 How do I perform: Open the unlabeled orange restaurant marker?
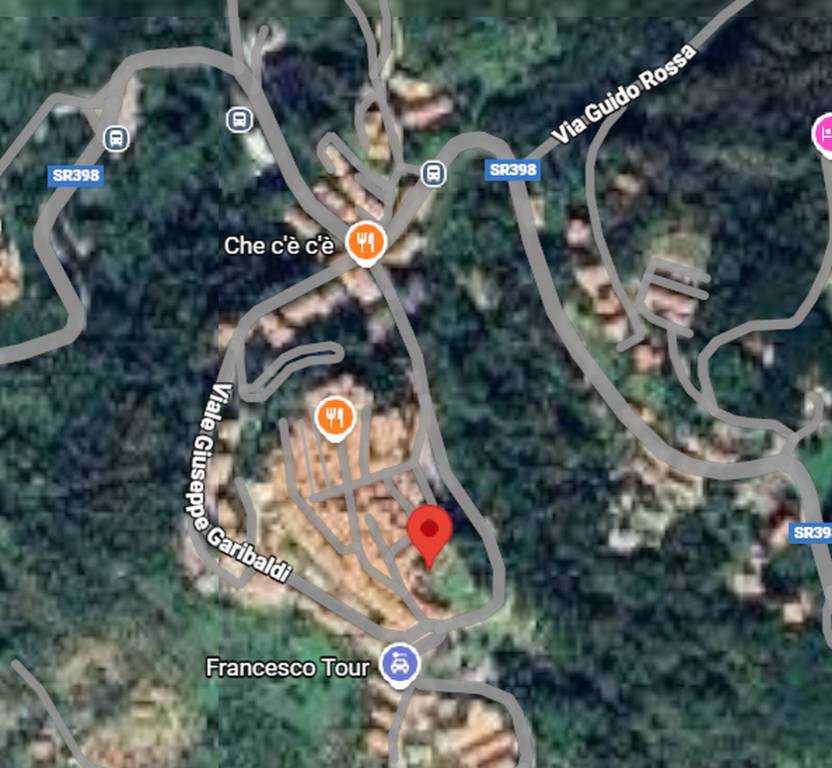coord(335,417)
